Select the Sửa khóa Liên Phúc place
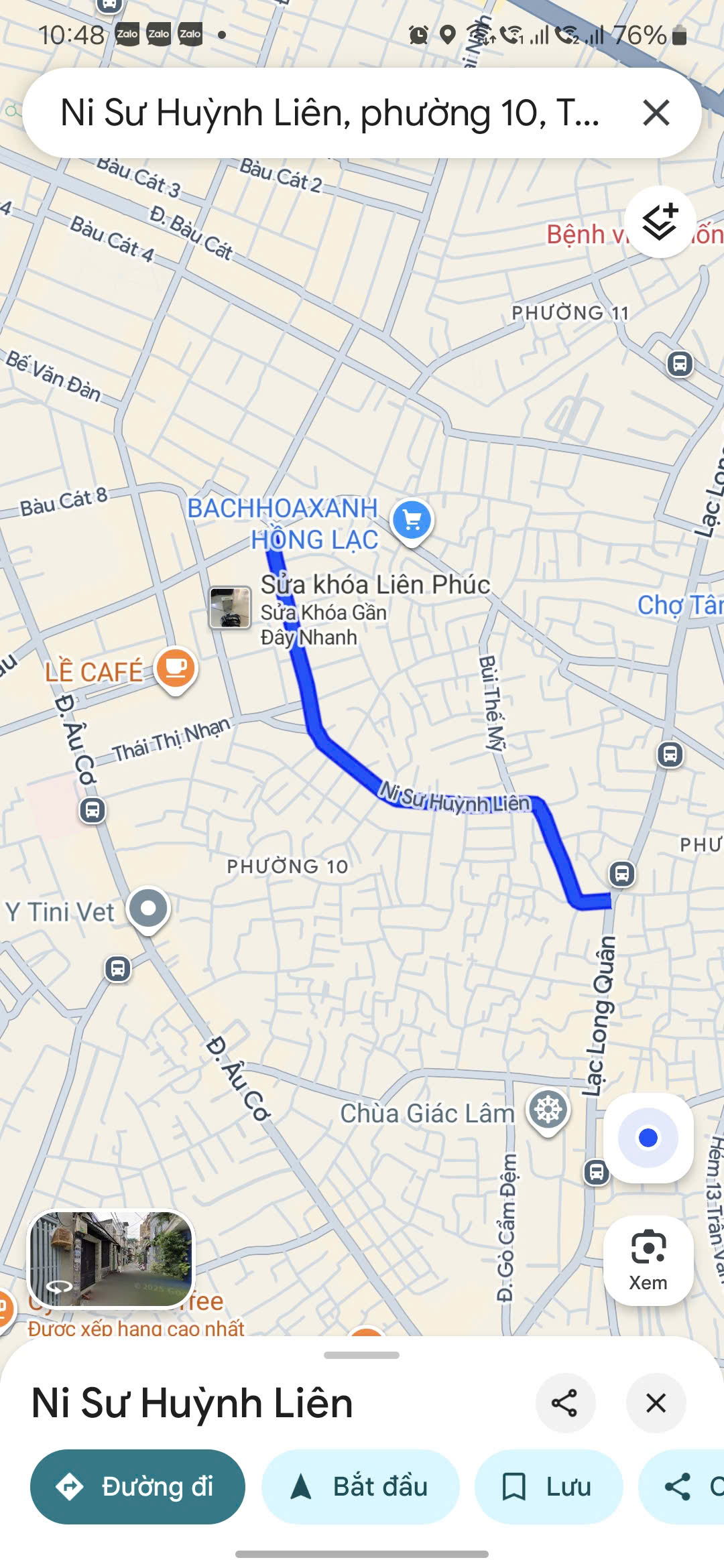 [x=230, y=607]
